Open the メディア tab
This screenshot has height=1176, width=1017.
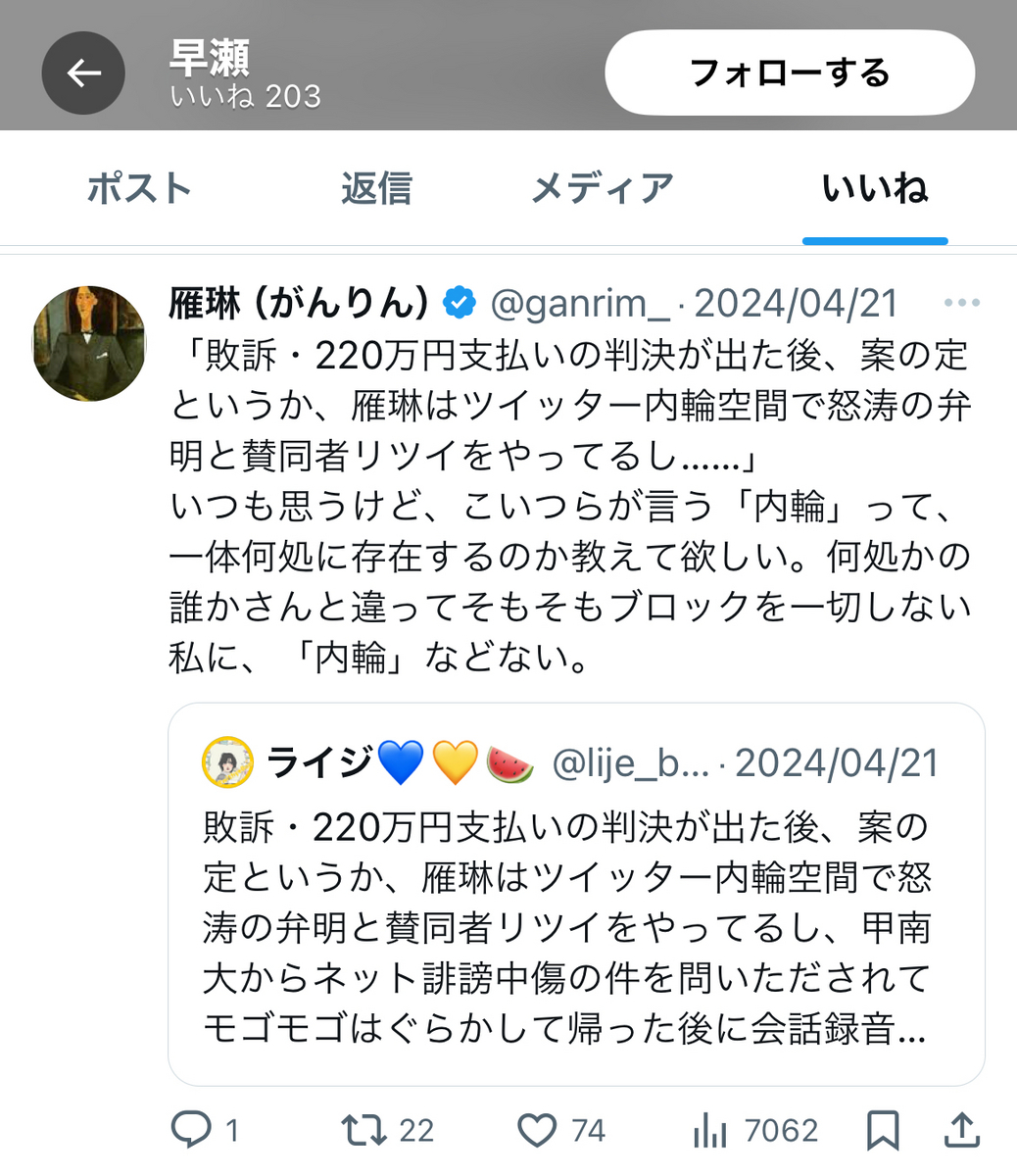(602, 188)
